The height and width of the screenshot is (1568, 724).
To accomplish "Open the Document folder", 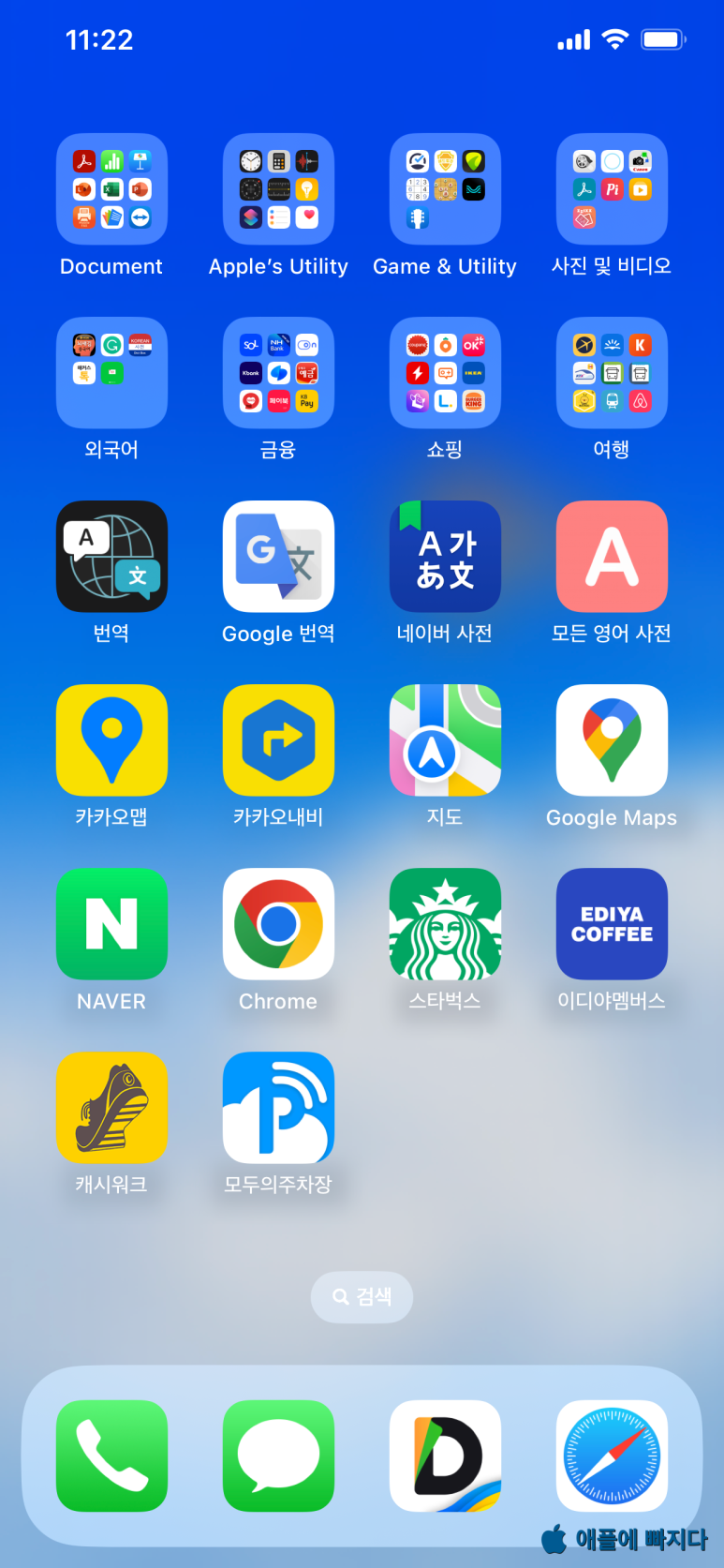I will [111, 189].
